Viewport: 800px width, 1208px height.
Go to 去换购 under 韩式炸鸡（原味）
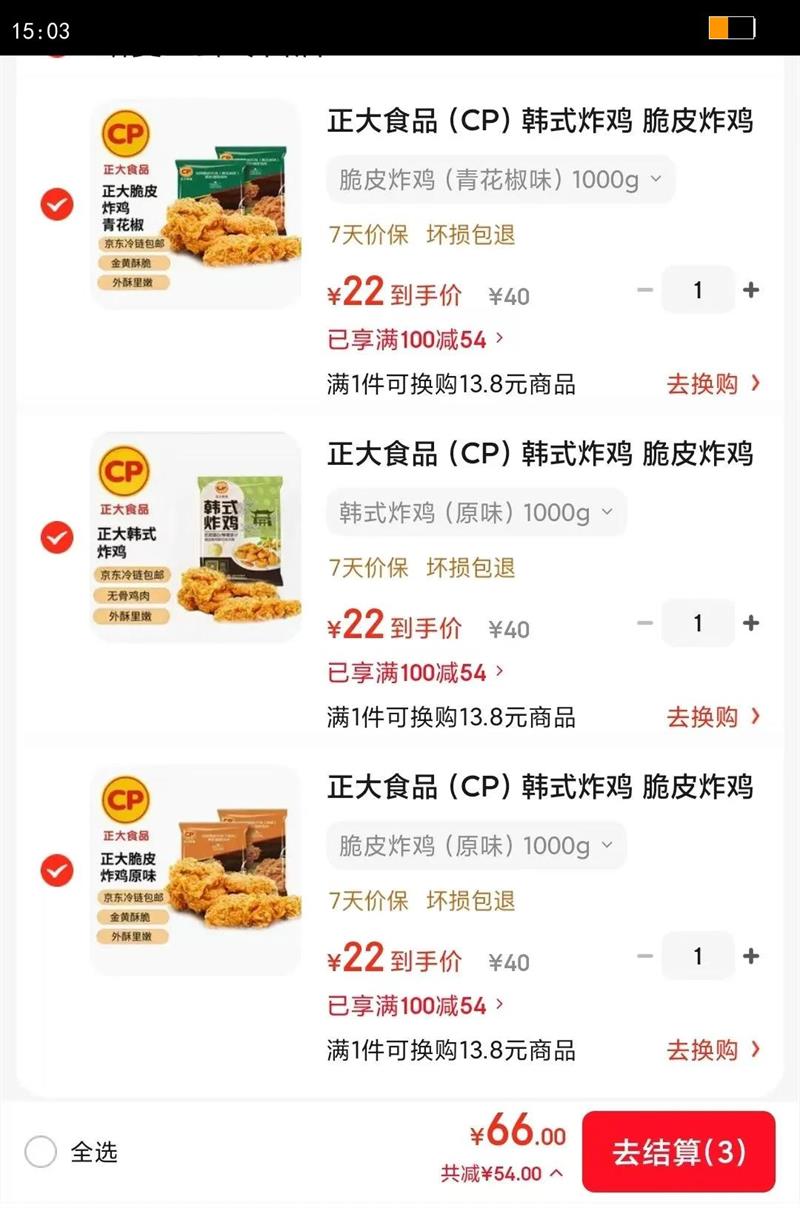713,717
